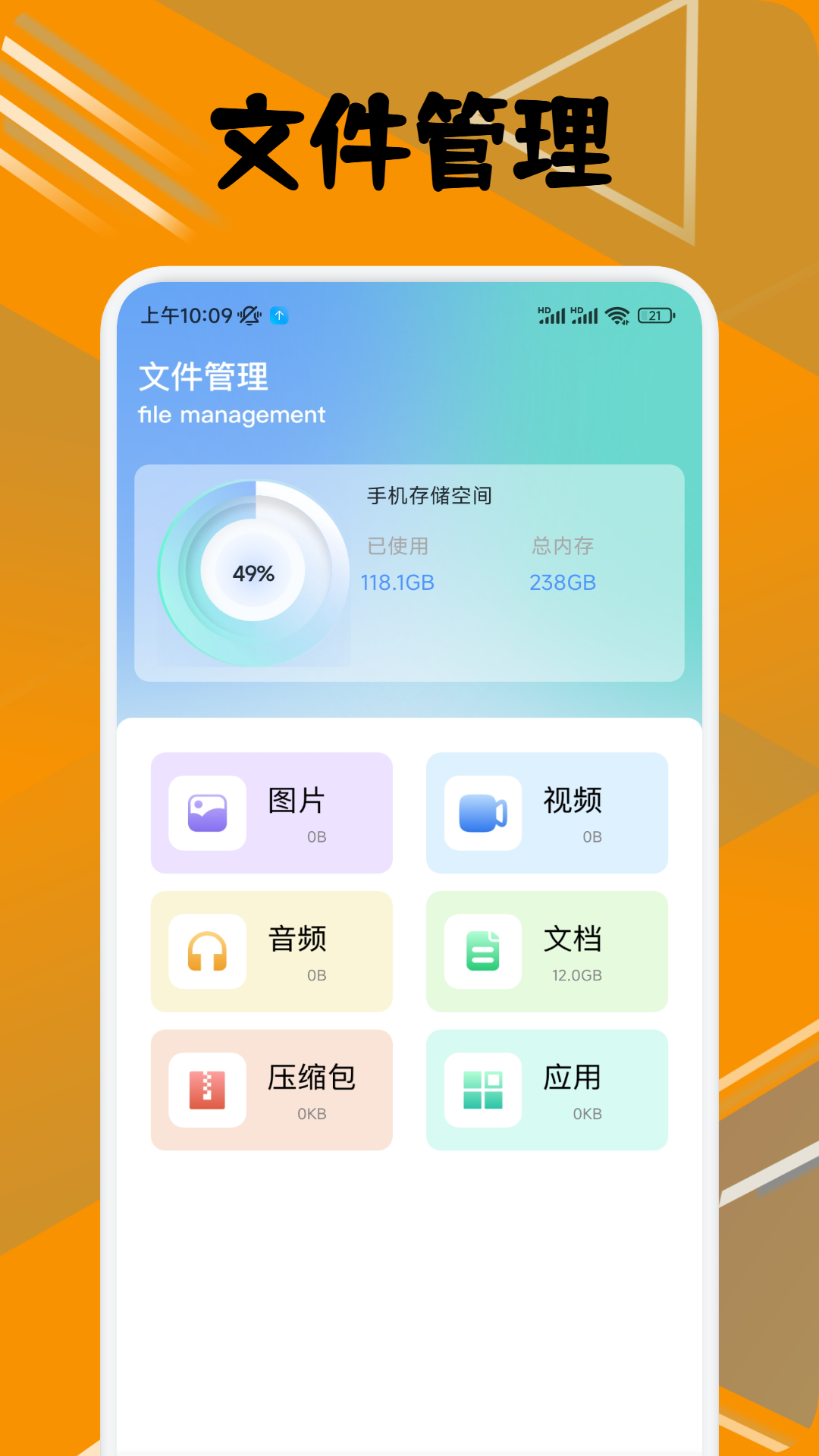This screenshot has height=1456, width=819.
Task: Click the battery indicator showing 21
Action: [x=654, y=316]
